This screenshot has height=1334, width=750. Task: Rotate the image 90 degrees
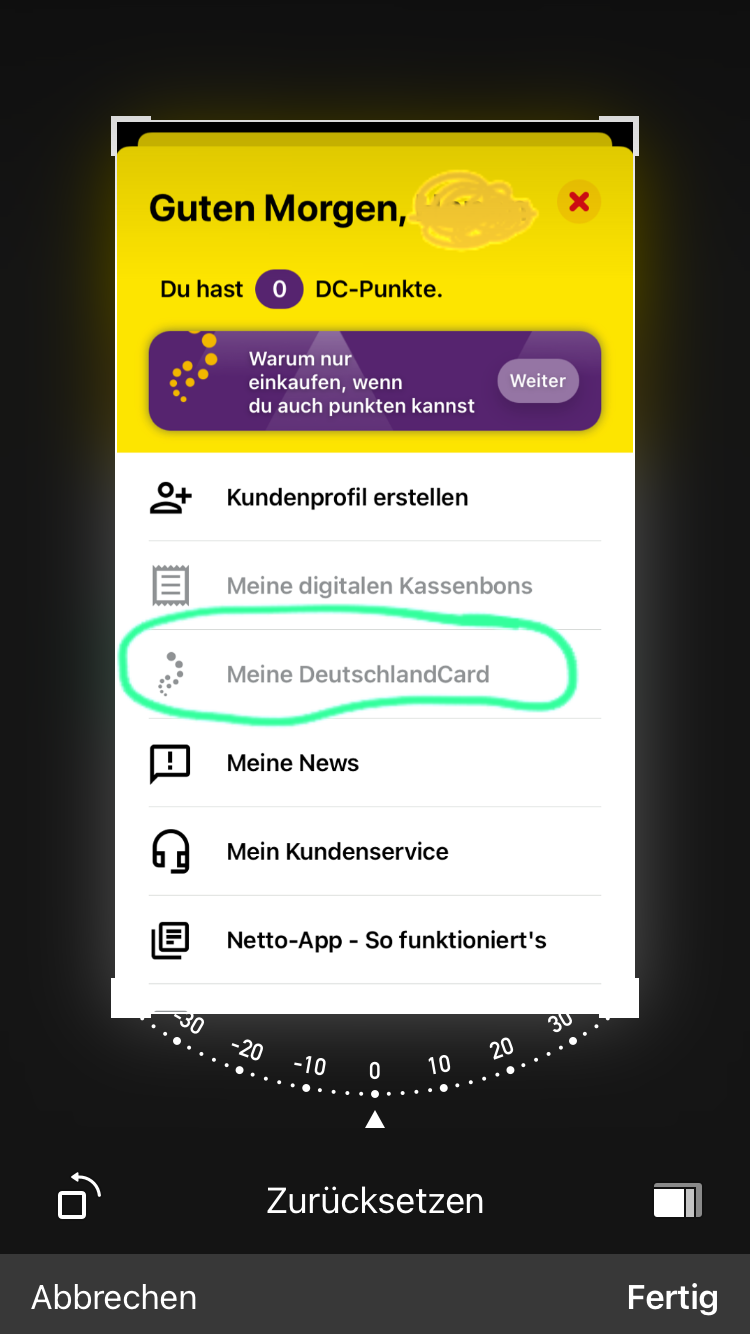79,1198
